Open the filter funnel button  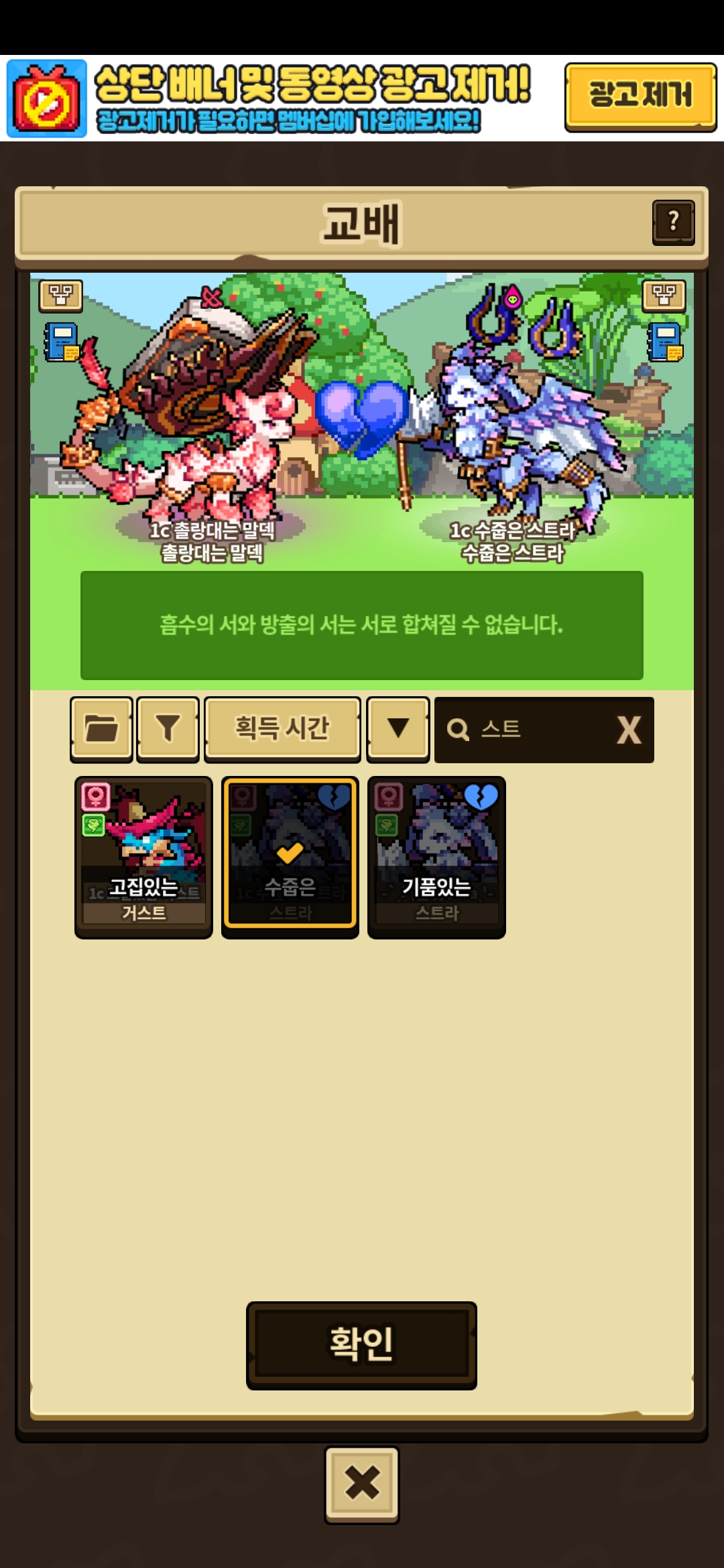168,729
